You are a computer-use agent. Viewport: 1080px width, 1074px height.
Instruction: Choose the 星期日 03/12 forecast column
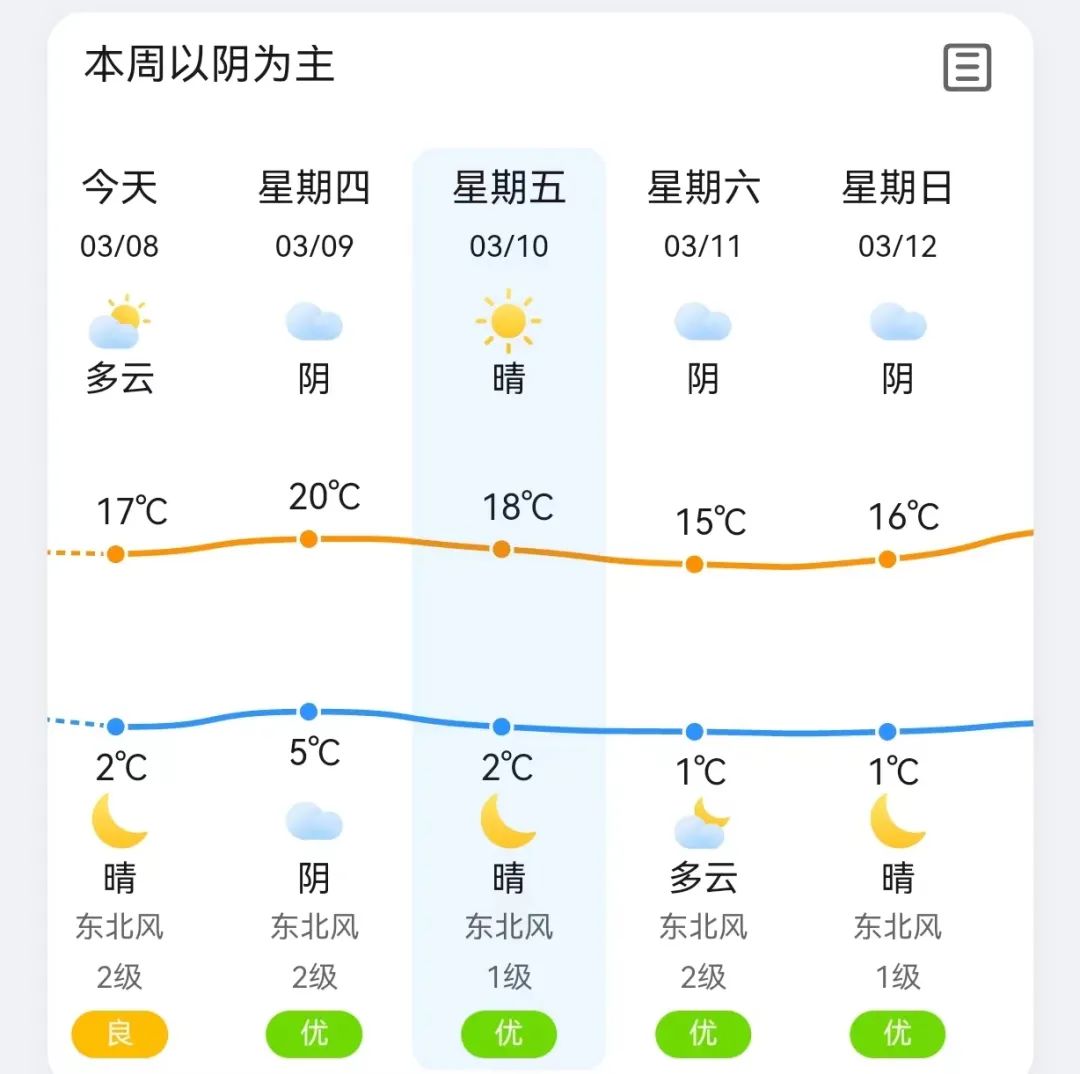[x=897, y=215]
